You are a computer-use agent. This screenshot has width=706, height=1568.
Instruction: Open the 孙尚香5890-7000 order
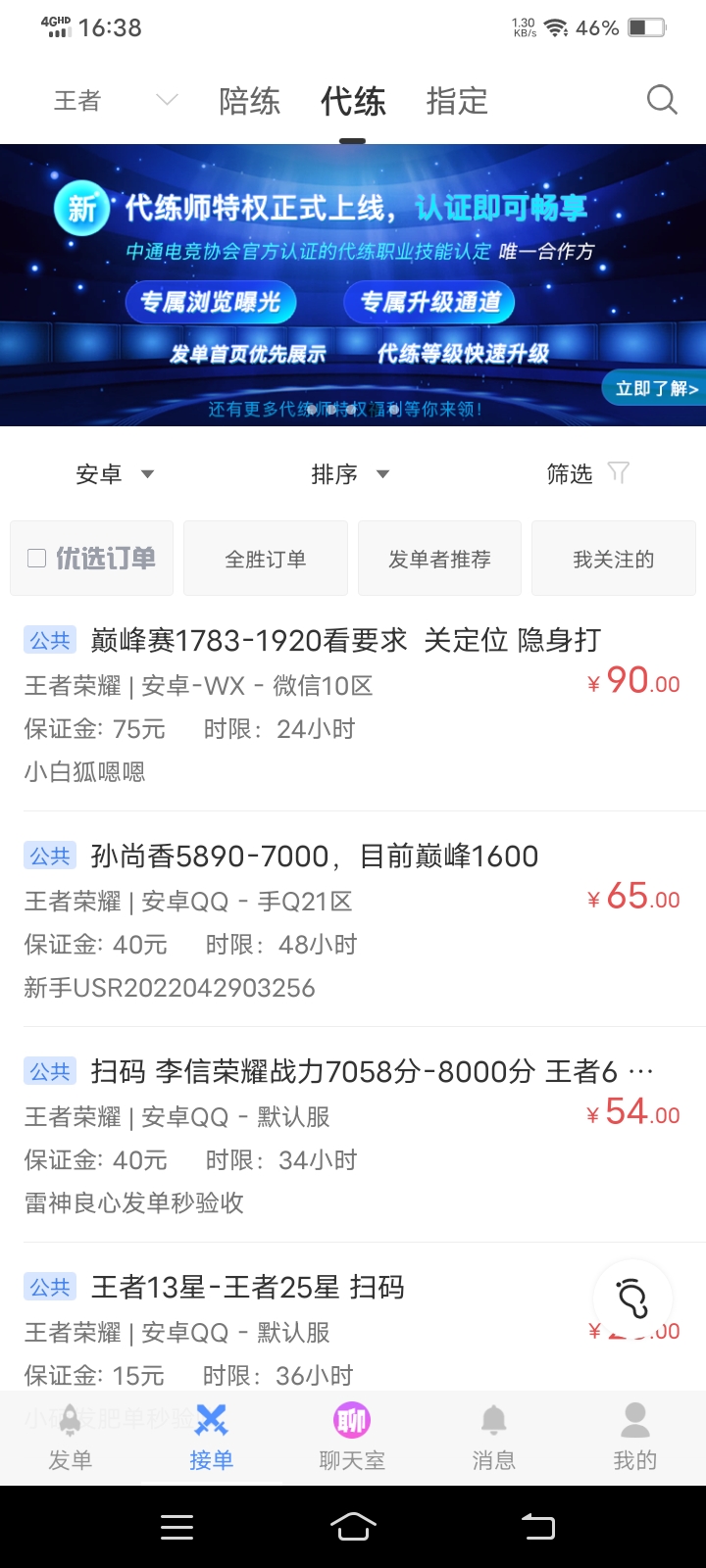[x=314, y=857]
